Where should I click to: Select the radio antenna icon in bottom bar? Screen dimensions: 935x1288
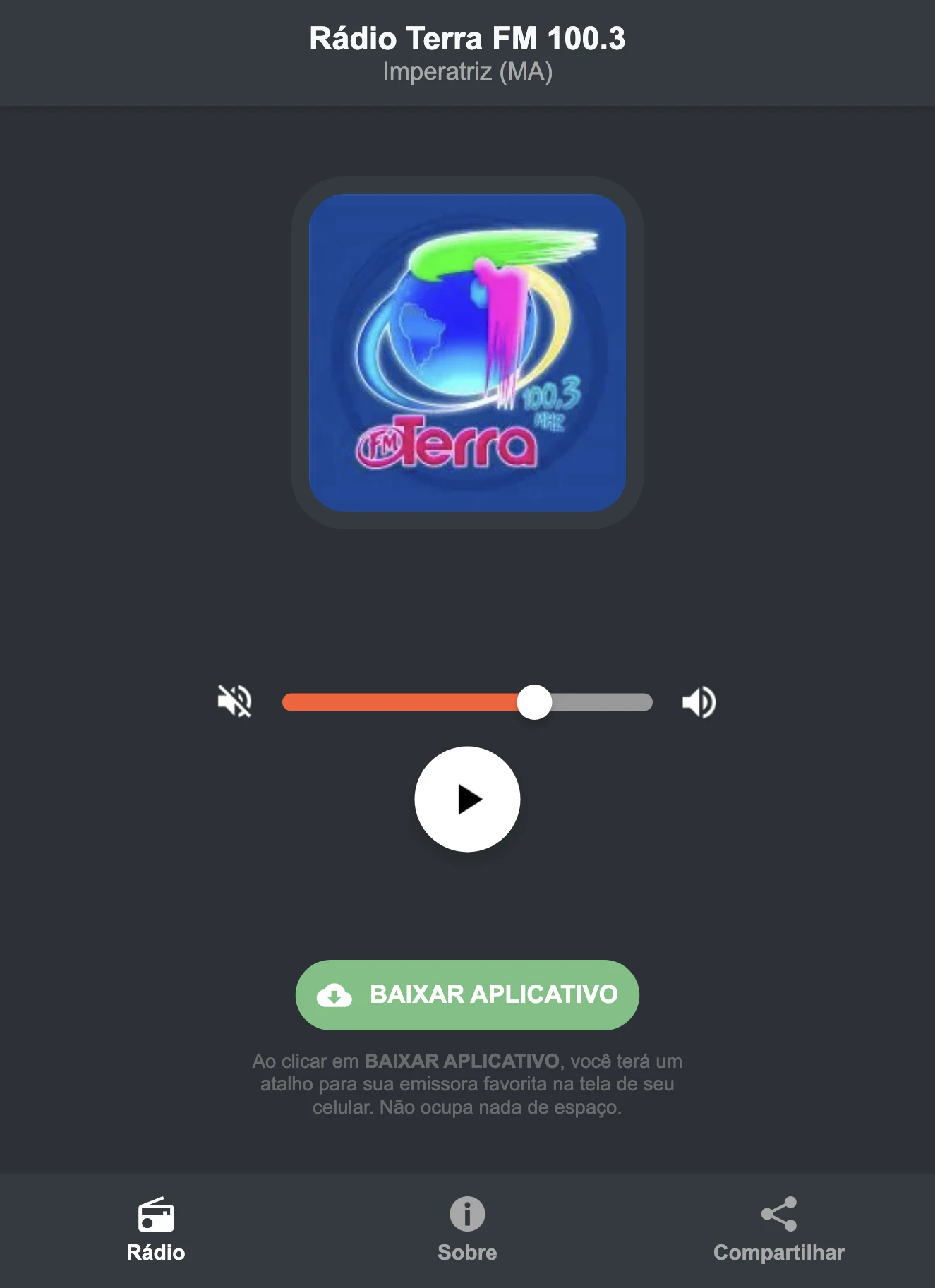[155, 1208]
